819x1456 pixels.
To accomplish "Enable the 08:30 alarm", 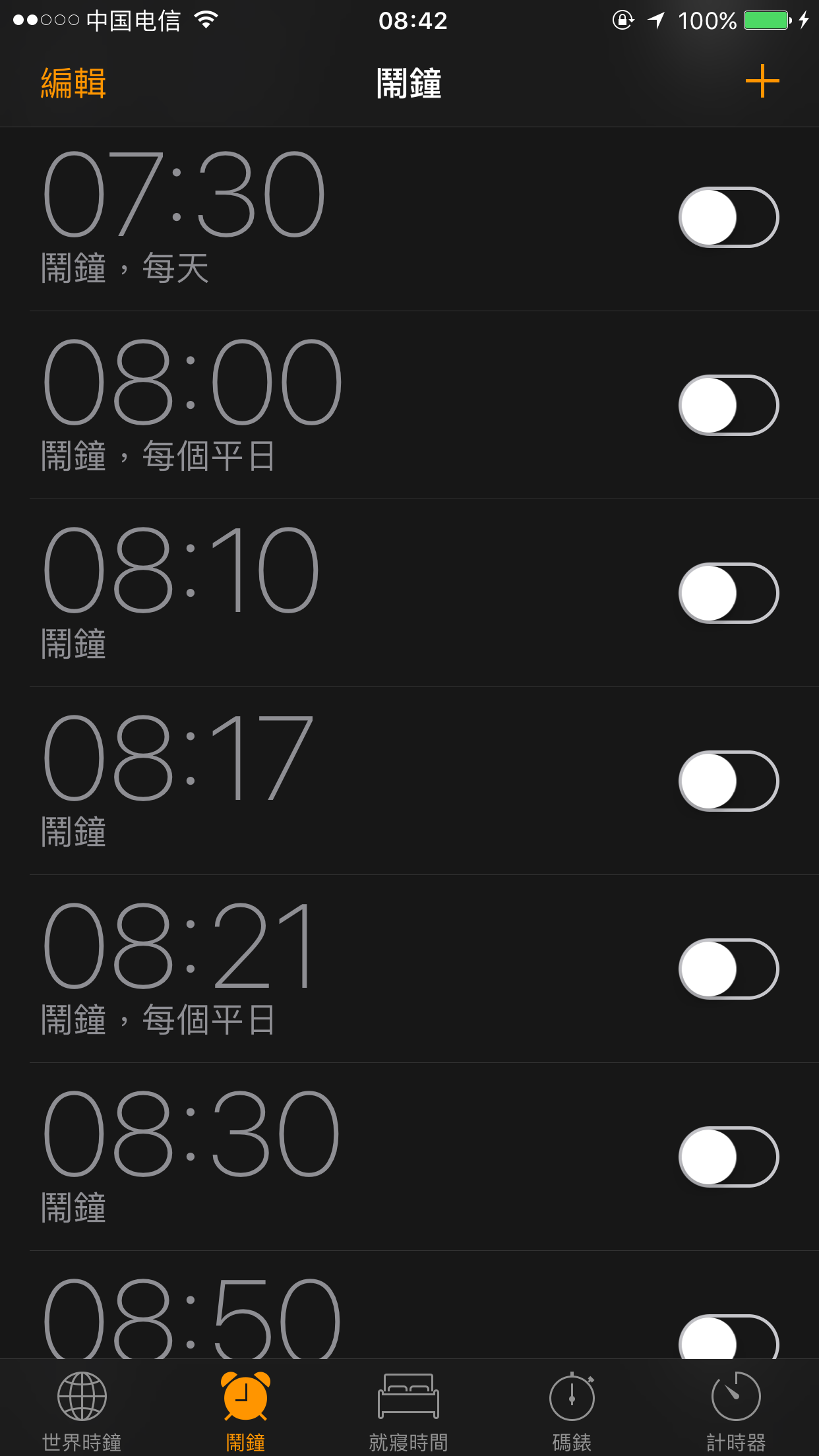I will [728, 1157].
